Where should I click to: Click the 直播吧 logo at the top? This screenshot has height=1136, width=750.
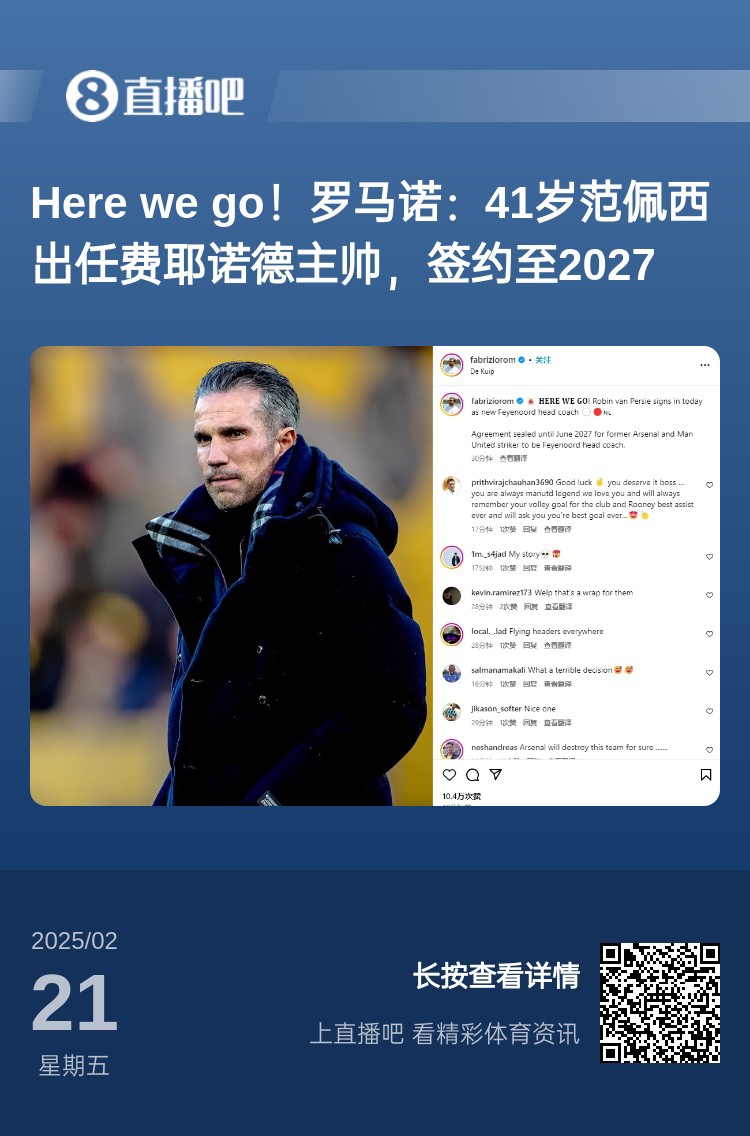155,98
